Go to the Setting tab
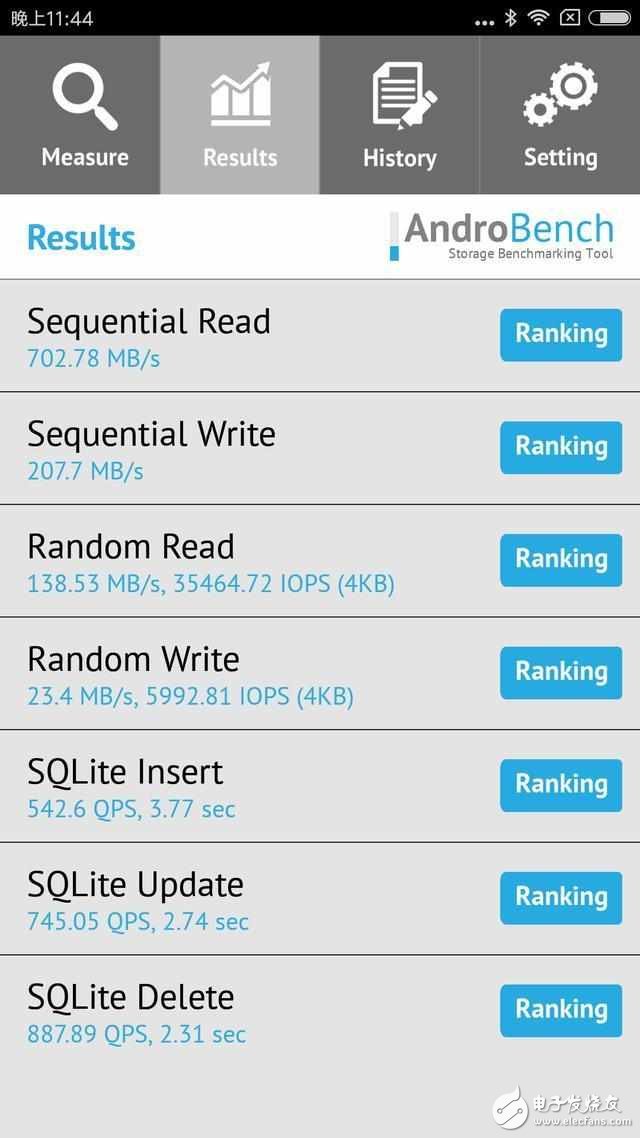This screenshot has height=1138, width=640. click(560, 116)
